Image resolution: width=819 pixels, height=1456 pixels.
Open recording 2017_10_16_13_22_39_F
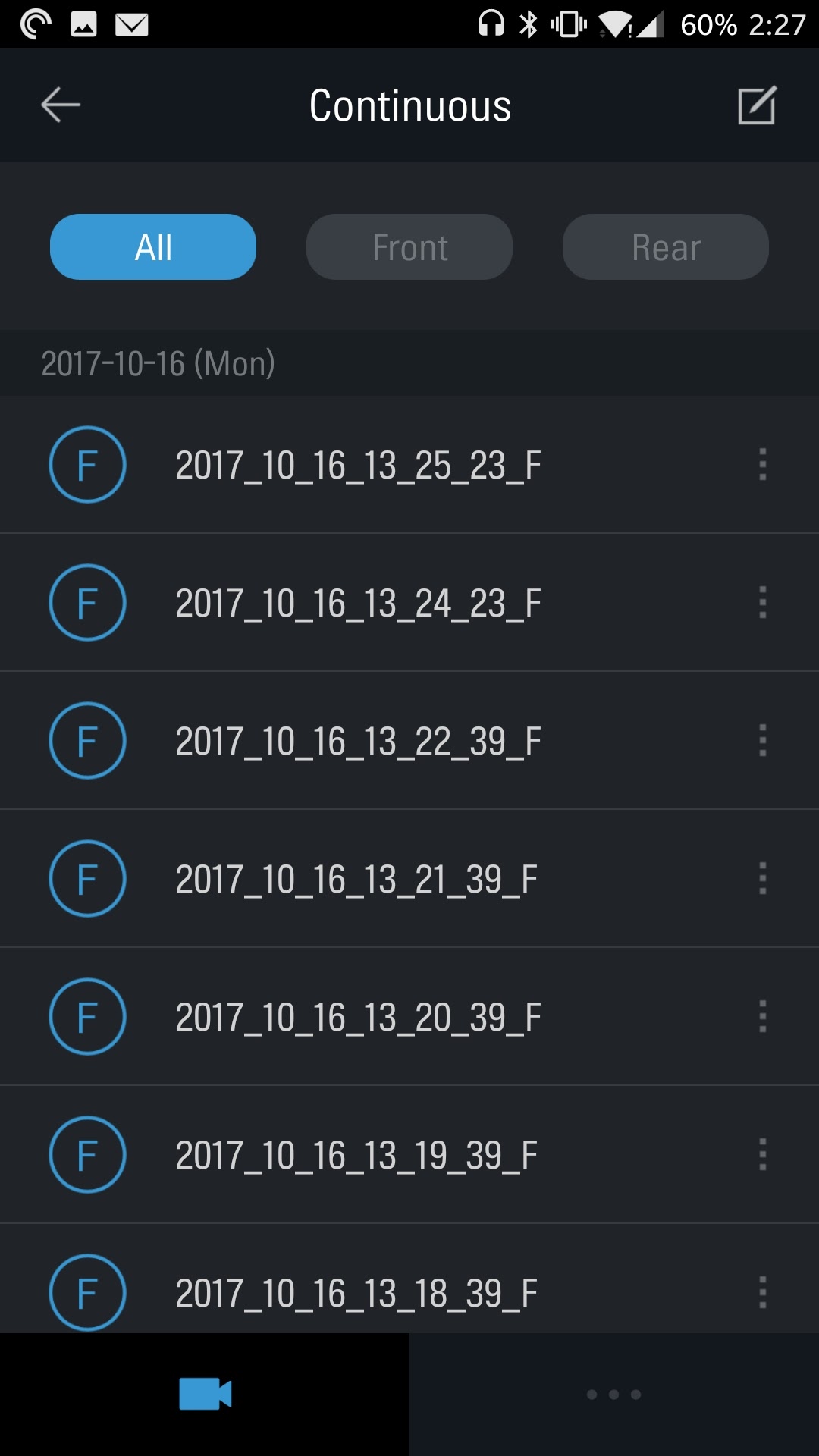(409, 740)
